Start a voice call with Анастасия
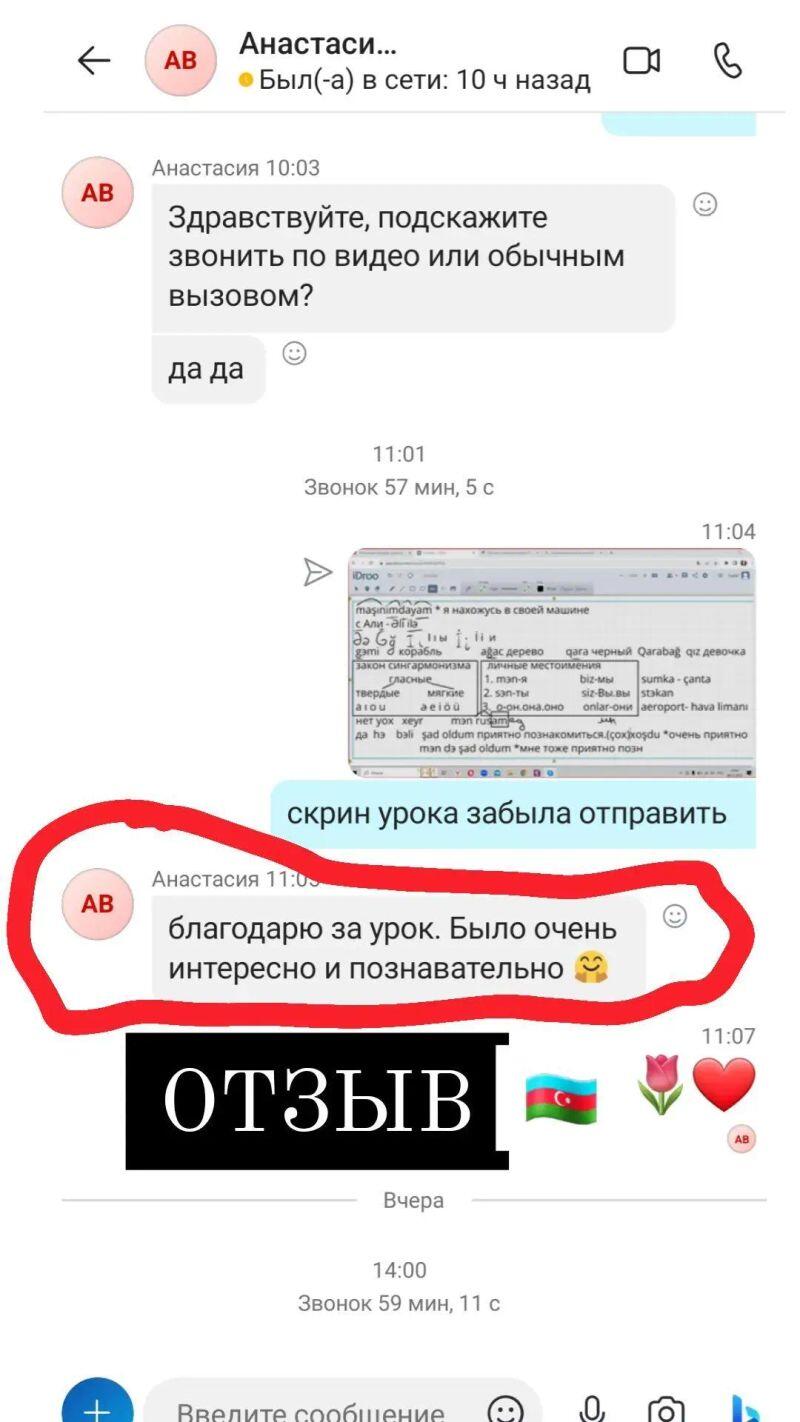This screenshot has height=1422, width=800. click(x=728, y=61)
